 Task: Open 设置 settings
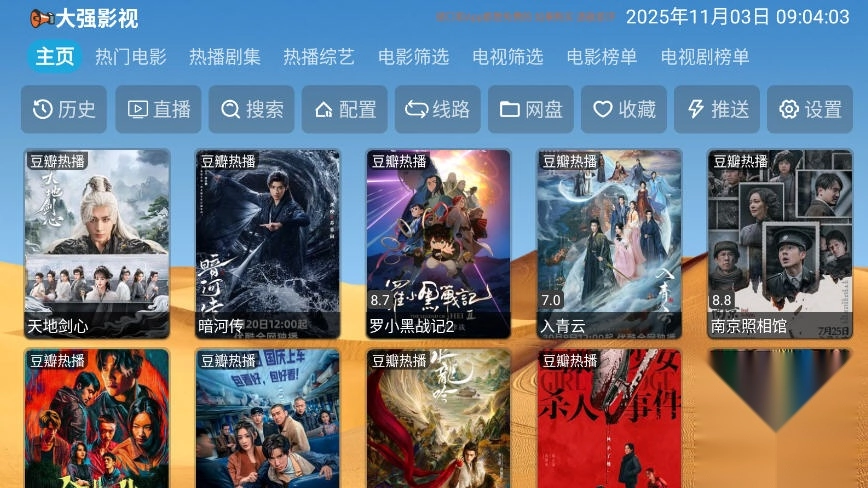(810, 110)
